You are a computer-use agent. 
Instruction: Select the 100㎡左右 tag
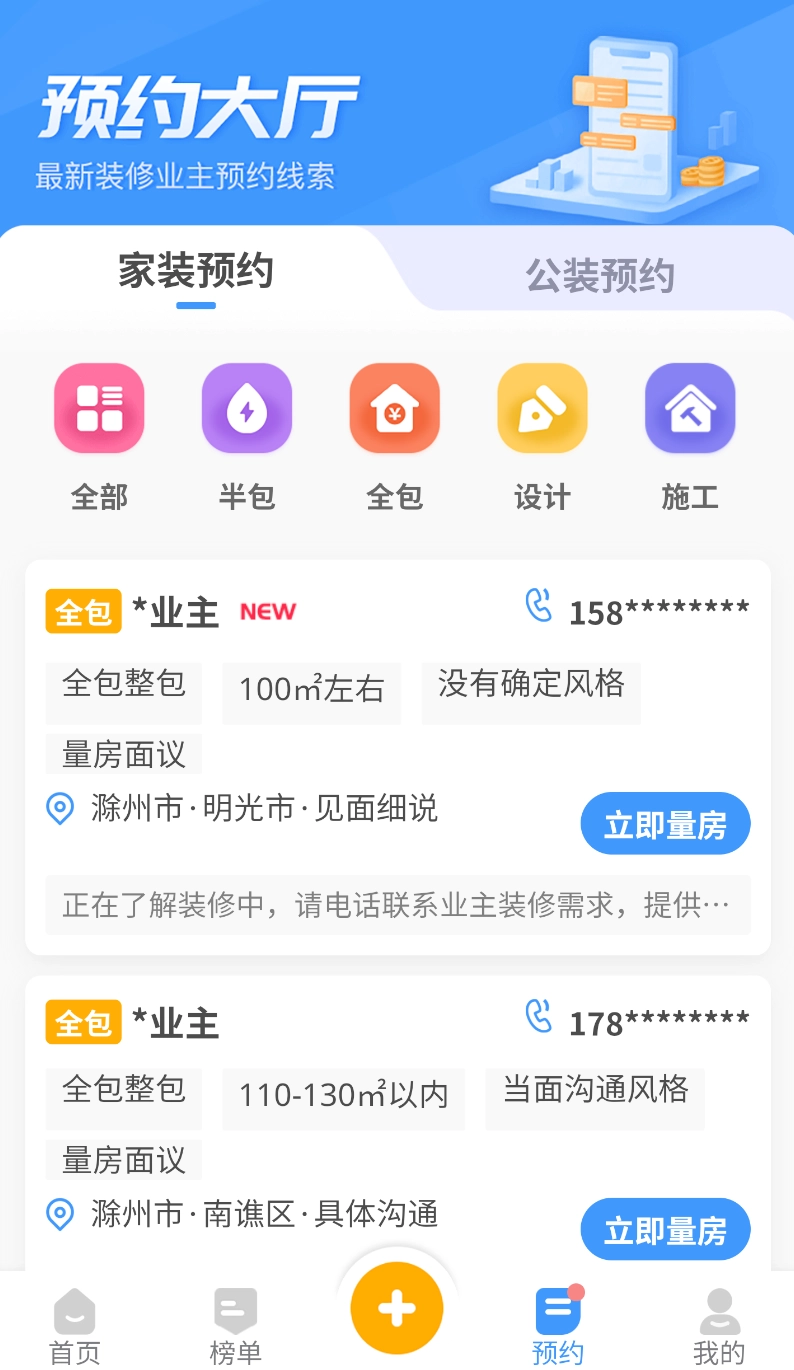(x=311, y=690)
